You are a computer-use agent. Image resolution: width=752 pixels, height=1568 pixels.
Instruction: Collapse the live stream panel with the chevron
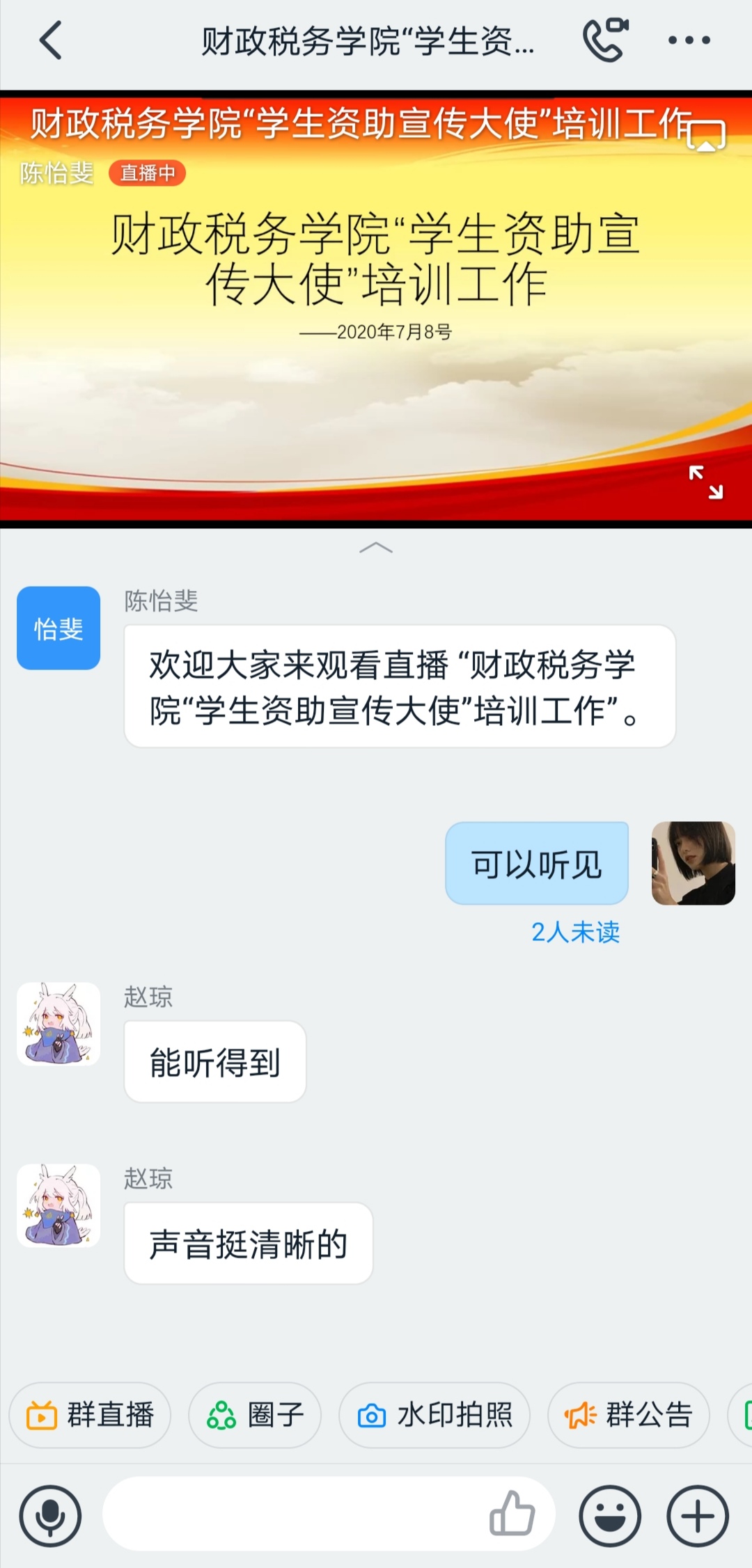(376, 548)
